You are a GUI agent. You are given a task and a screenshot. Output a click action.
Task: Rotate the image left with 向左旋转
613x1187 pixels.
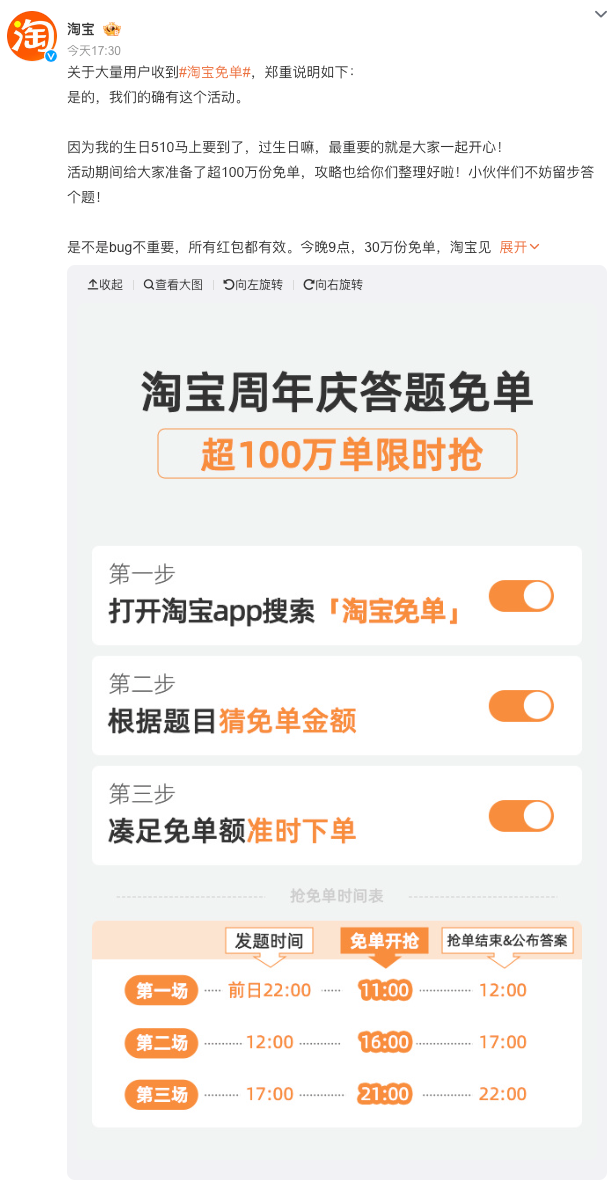[253, 285]
